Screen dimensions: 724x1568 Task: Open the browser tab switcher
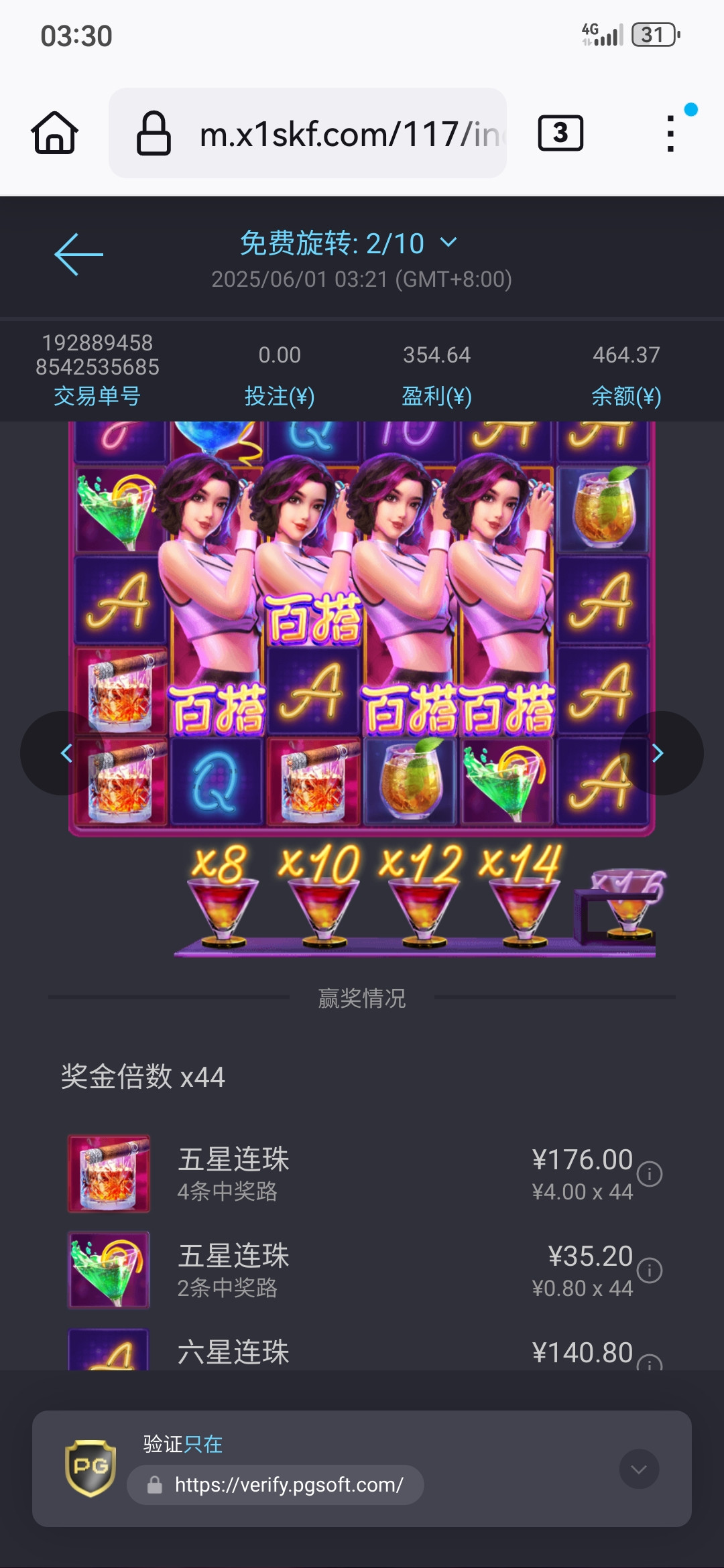tap(560, 133)
